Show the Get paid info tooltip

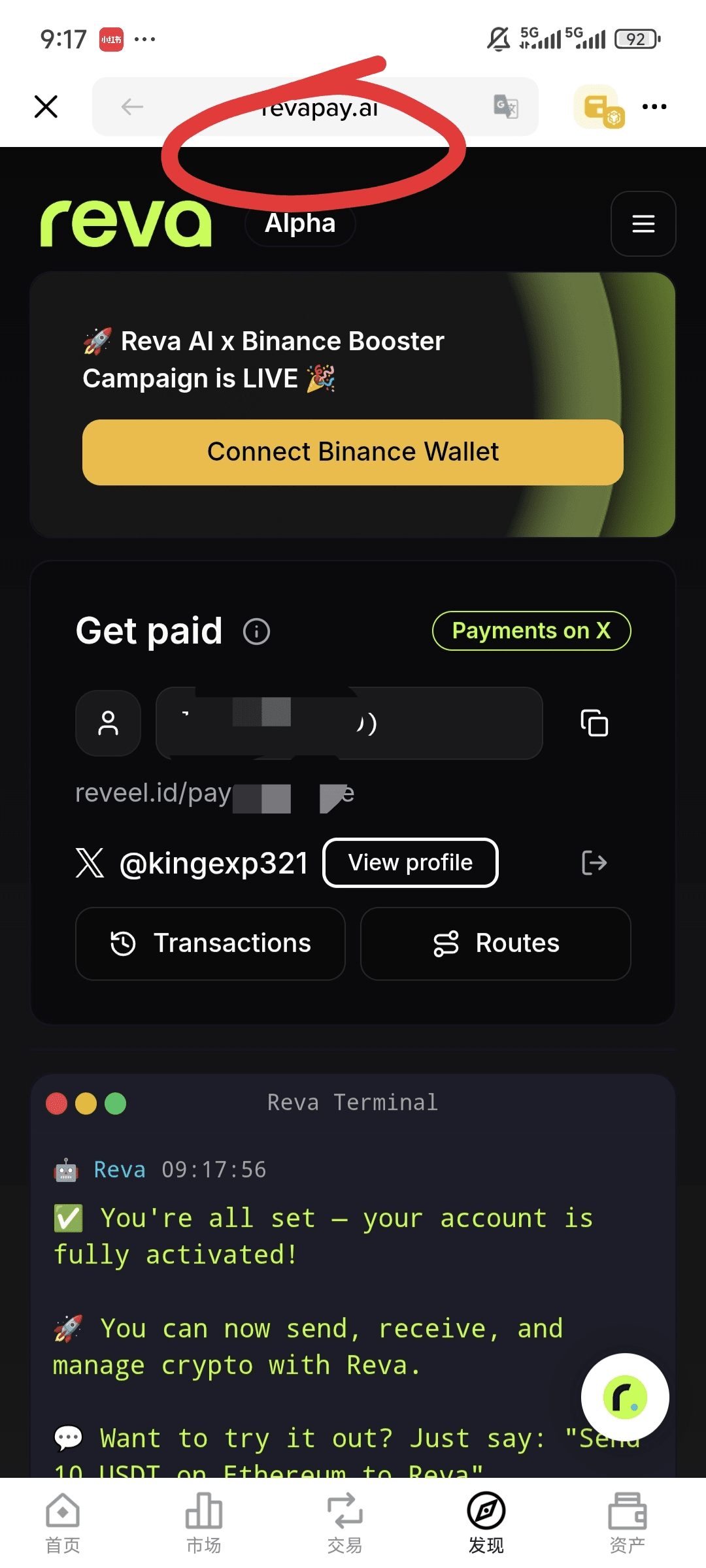click(x=256, y=632)
